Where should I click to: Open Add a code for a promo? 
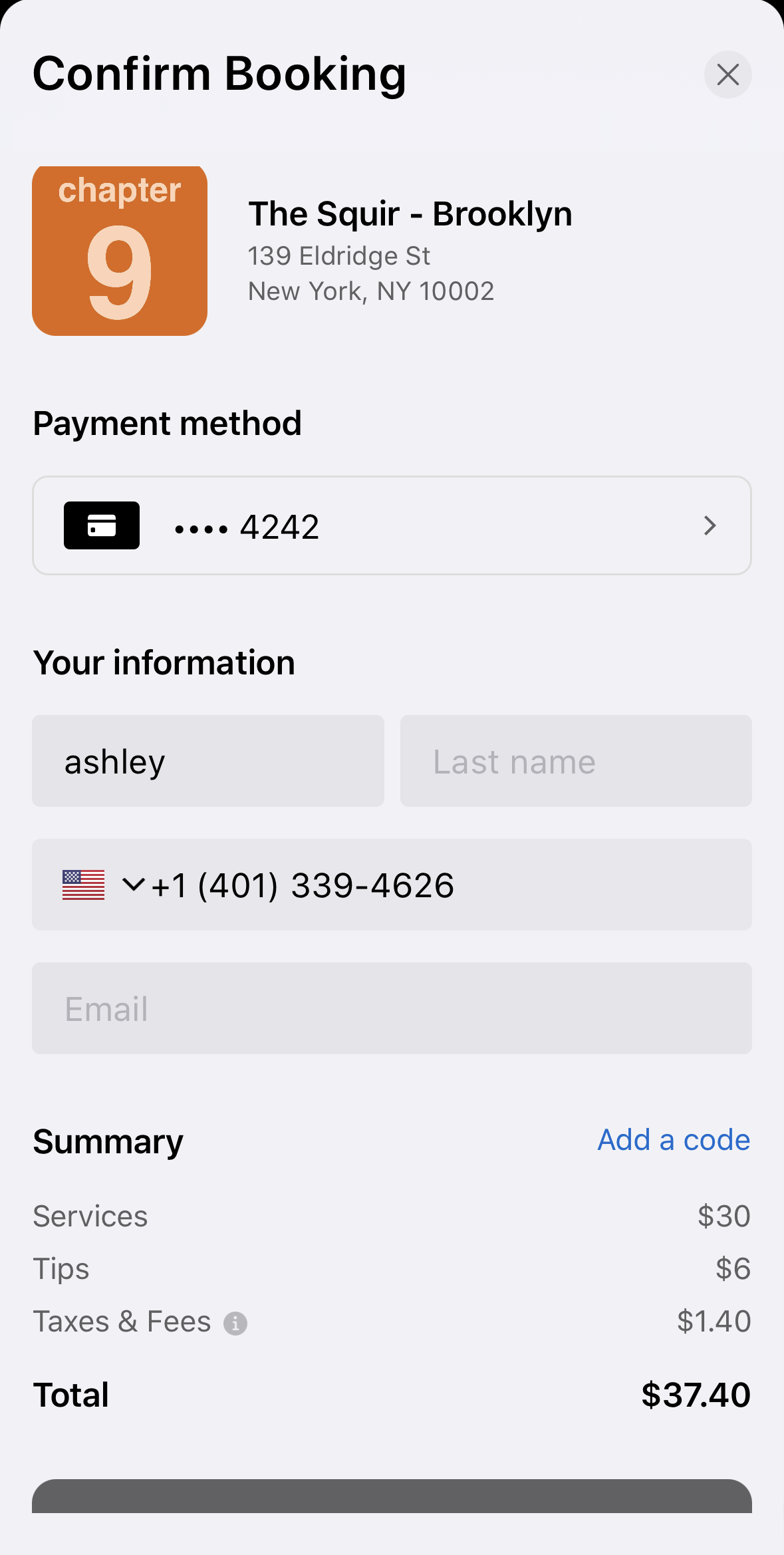(673, 1140)
